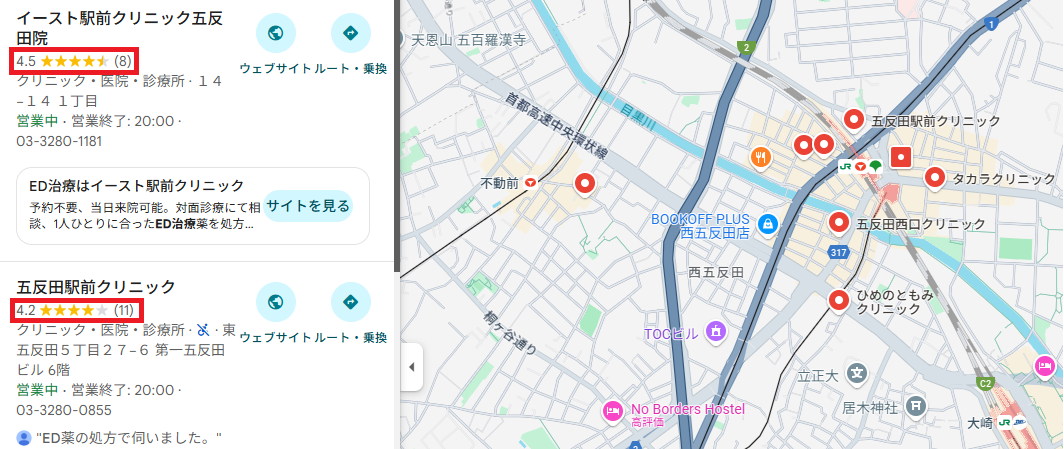Select the タカラクリニック map pin
Image resolution: width=1064 pixels, height=449 pixels.
[x=935, y=178]
